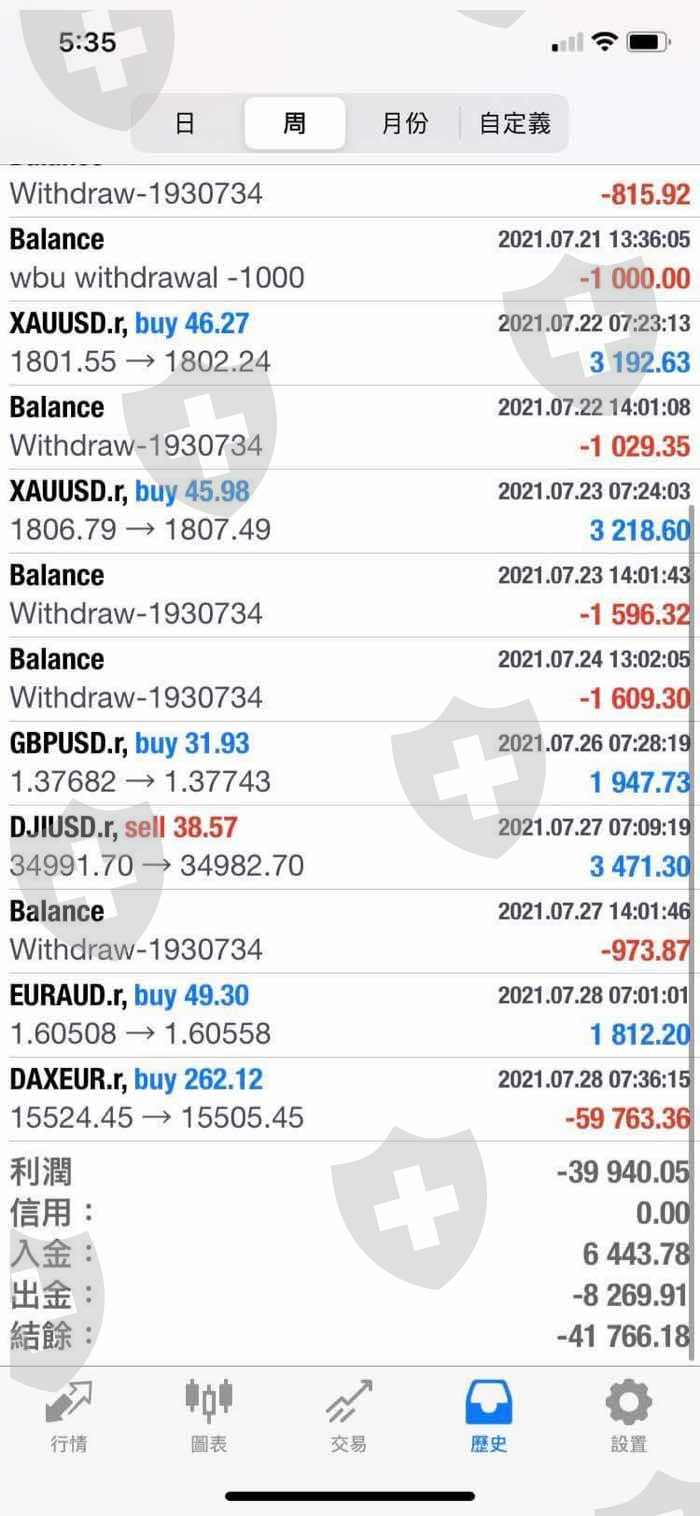View the XAUUSD.r buy 45.98 trade details
Viewport: 700px width, 1516px height.
(350, 511)
